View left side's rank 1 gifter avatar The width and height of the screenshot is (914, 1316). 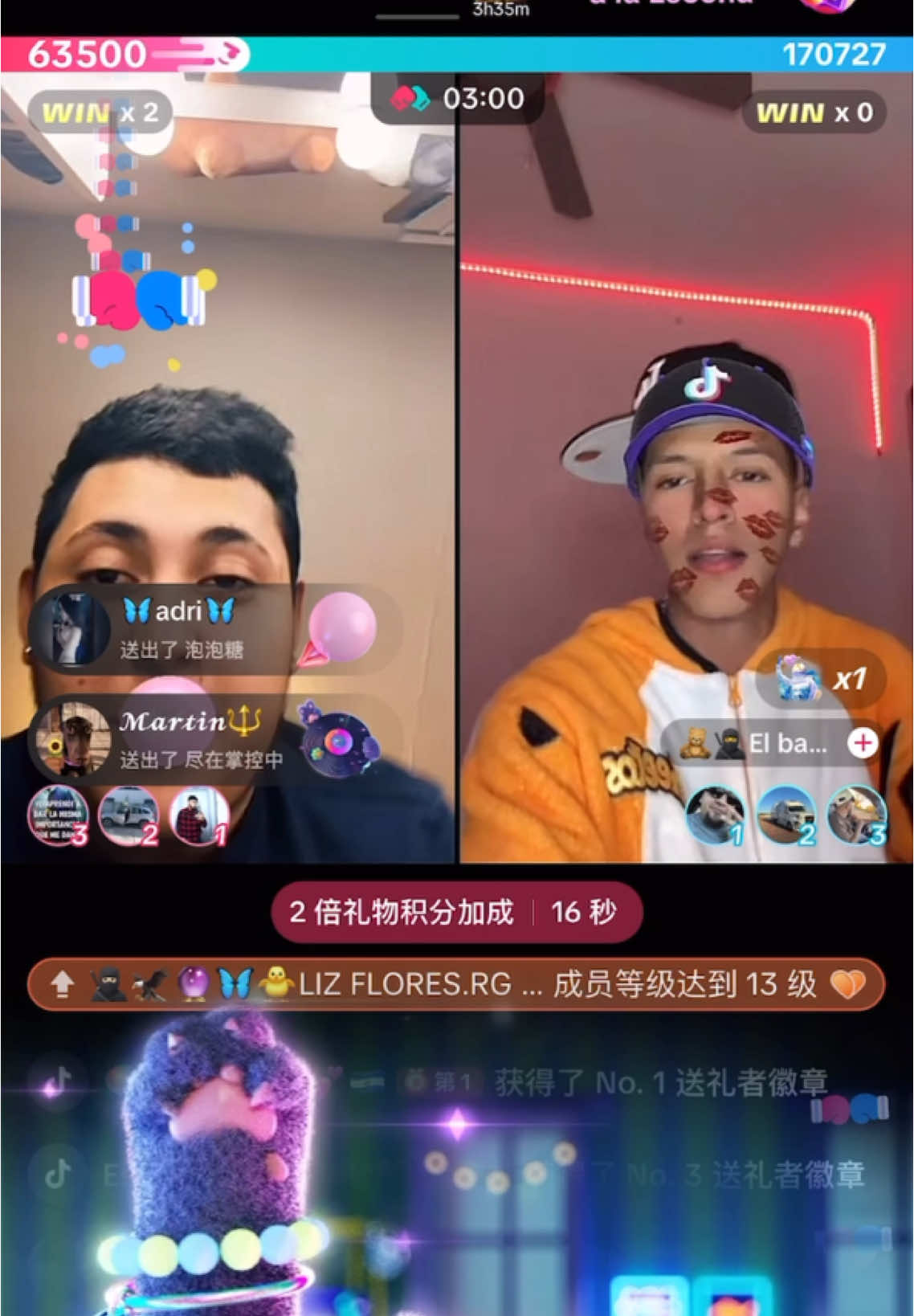click(x=199, y=816)
